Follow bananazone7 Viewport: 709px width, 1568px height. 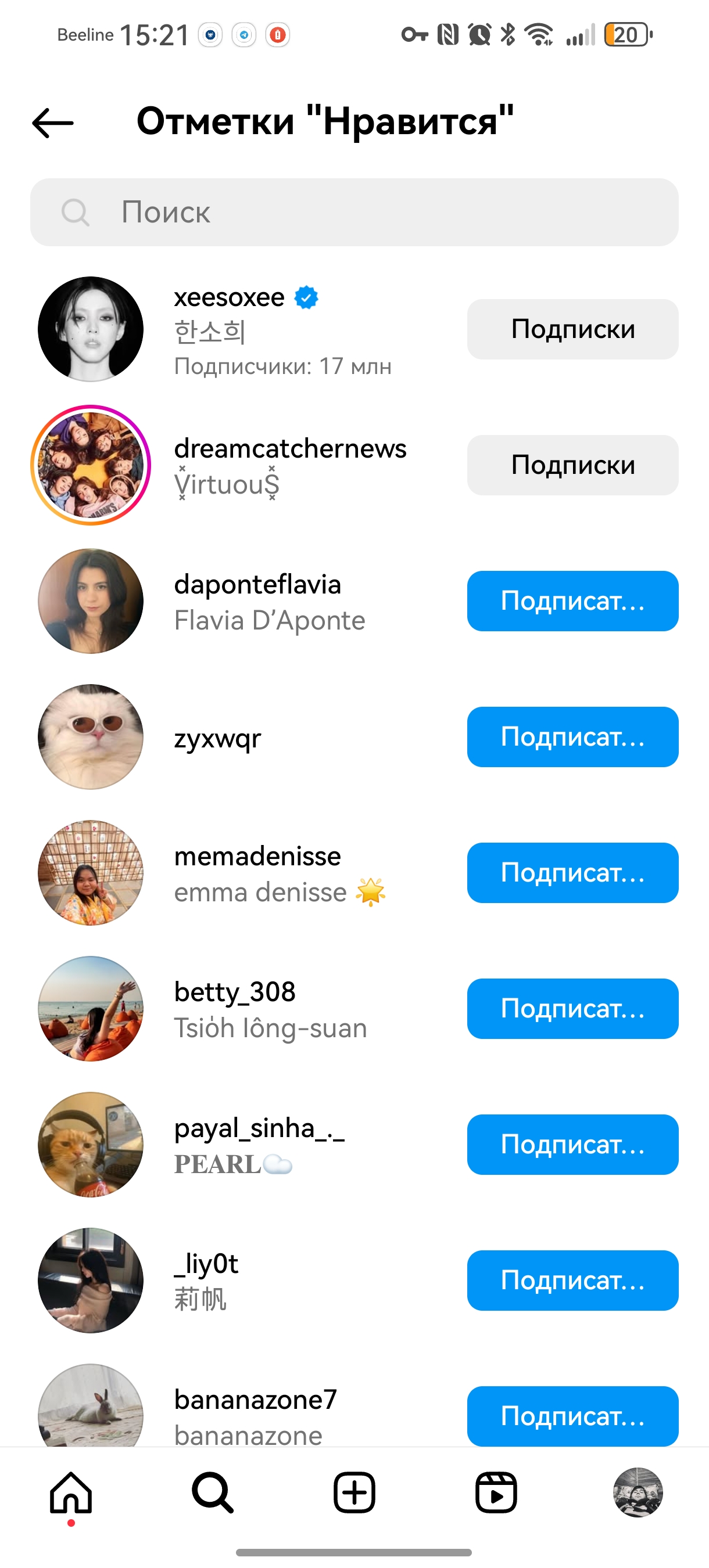[x=572, y=1415]
